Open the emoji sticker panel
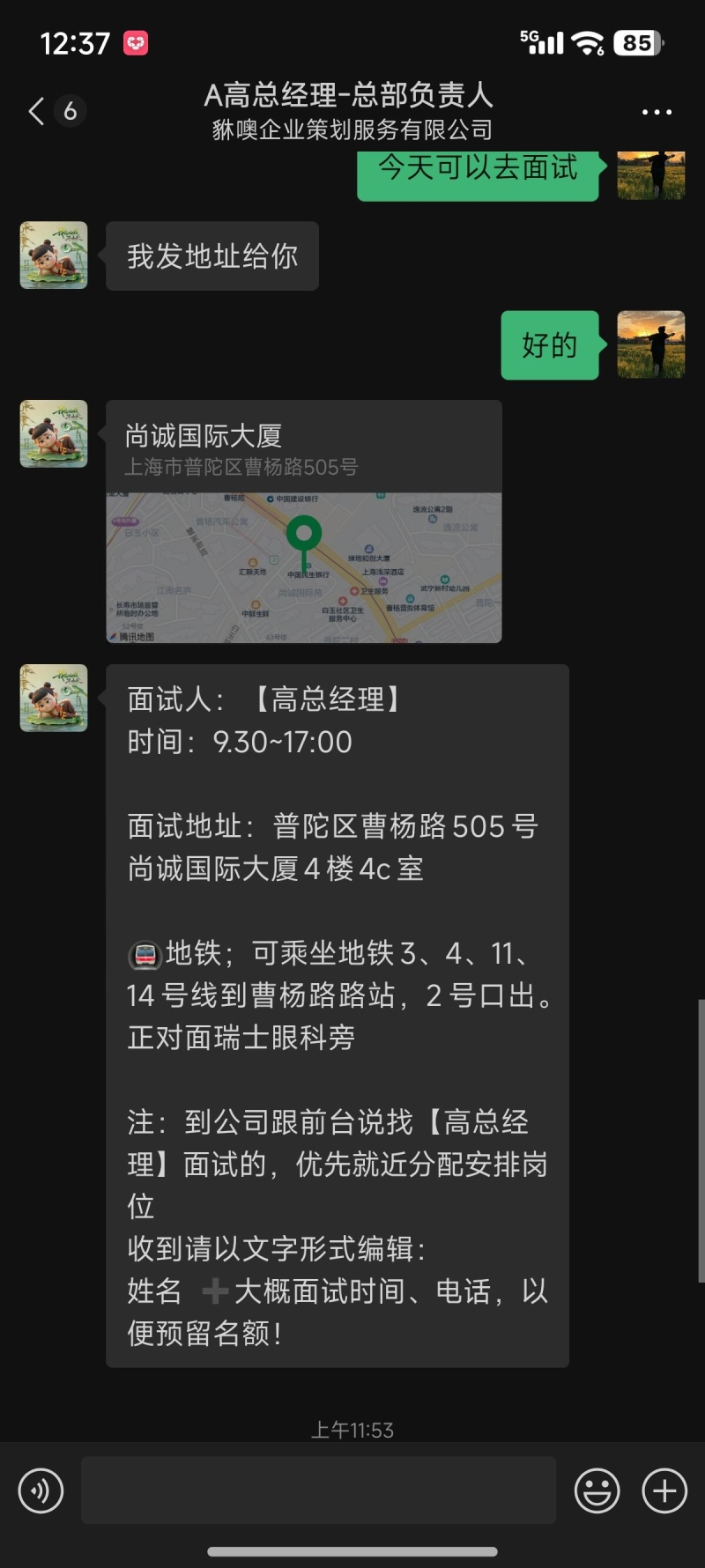 click(x=597, y=1490)
